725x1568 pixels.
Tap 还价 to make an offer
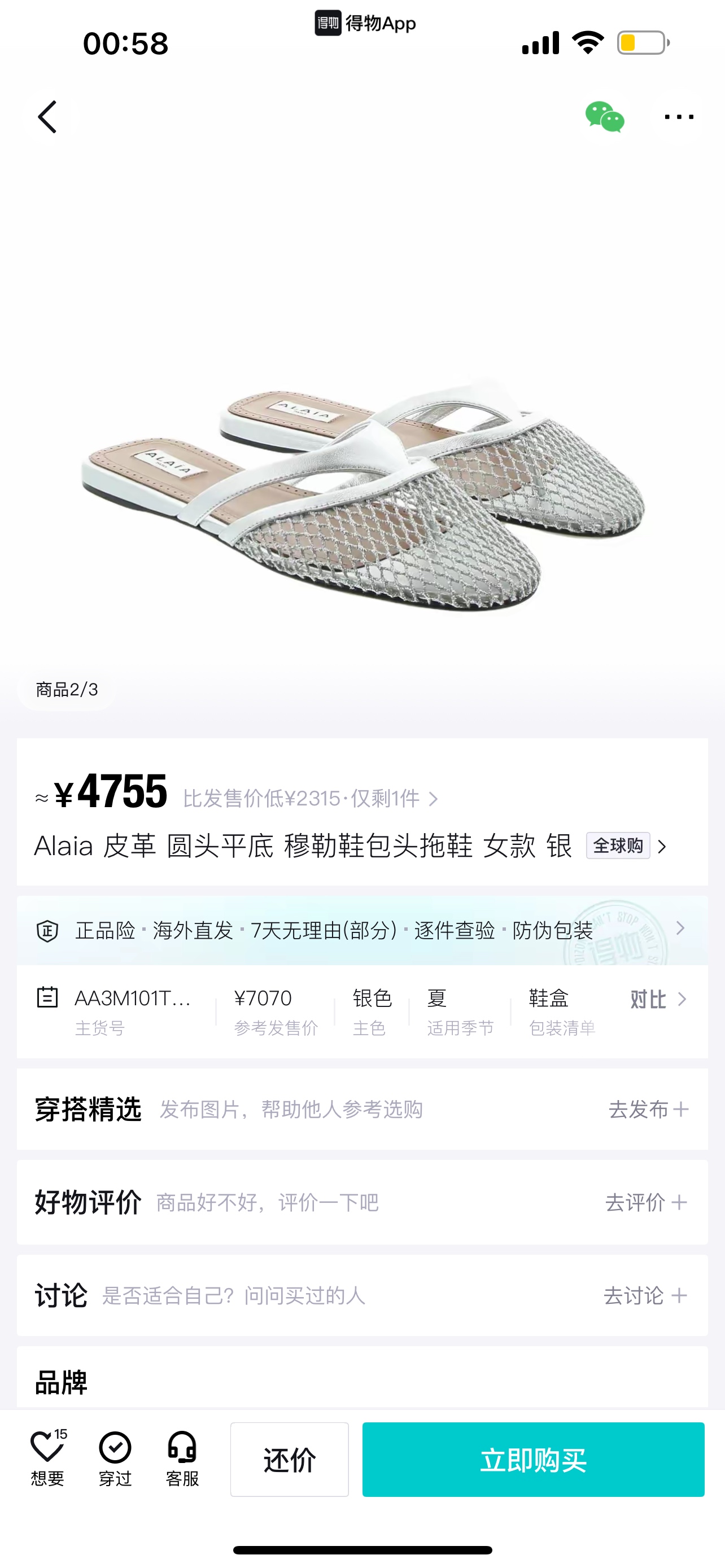289,1460
